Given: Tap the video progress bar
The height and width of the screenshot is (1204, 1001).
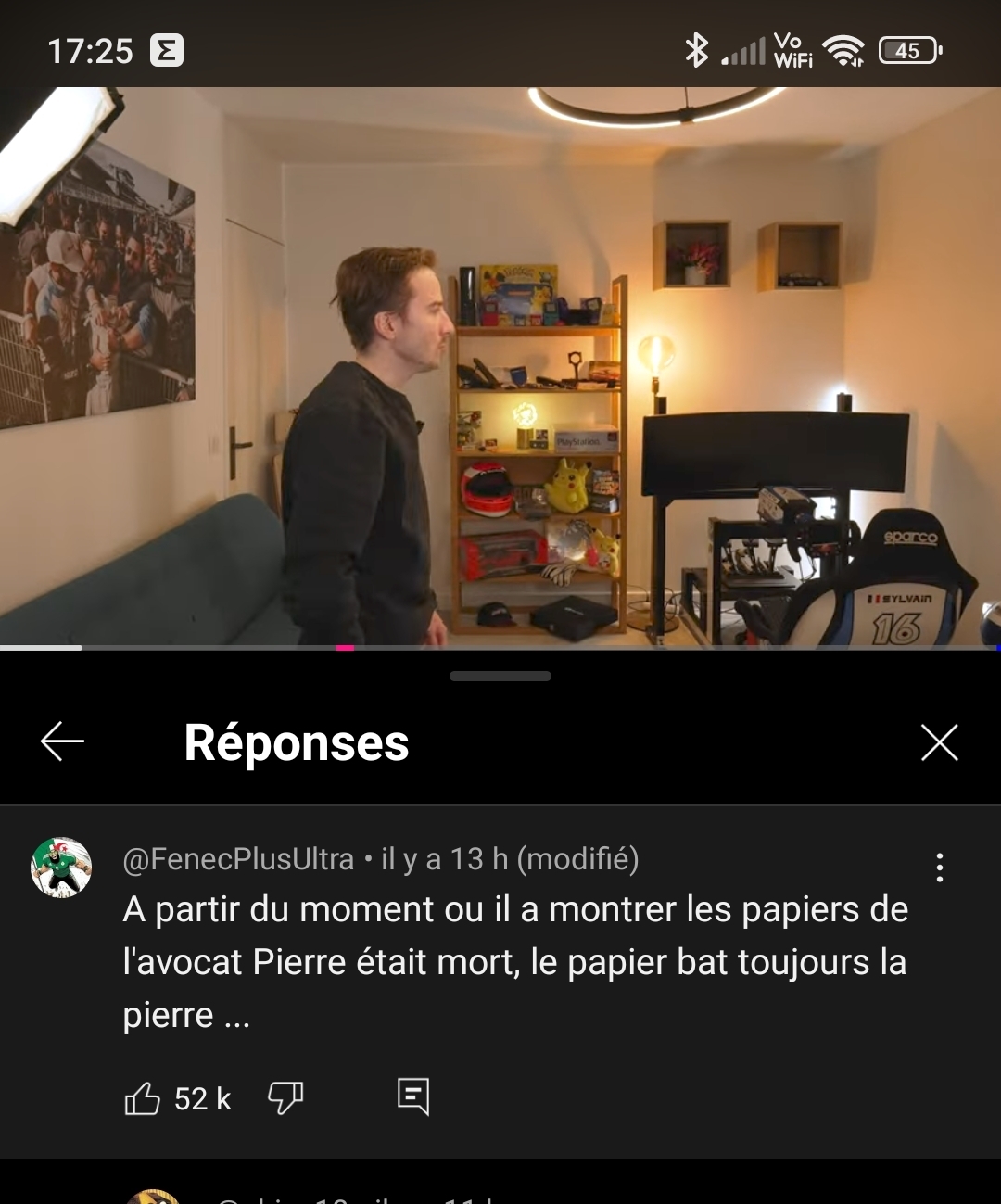Looking at the screenshot, I should click(500, 647).
